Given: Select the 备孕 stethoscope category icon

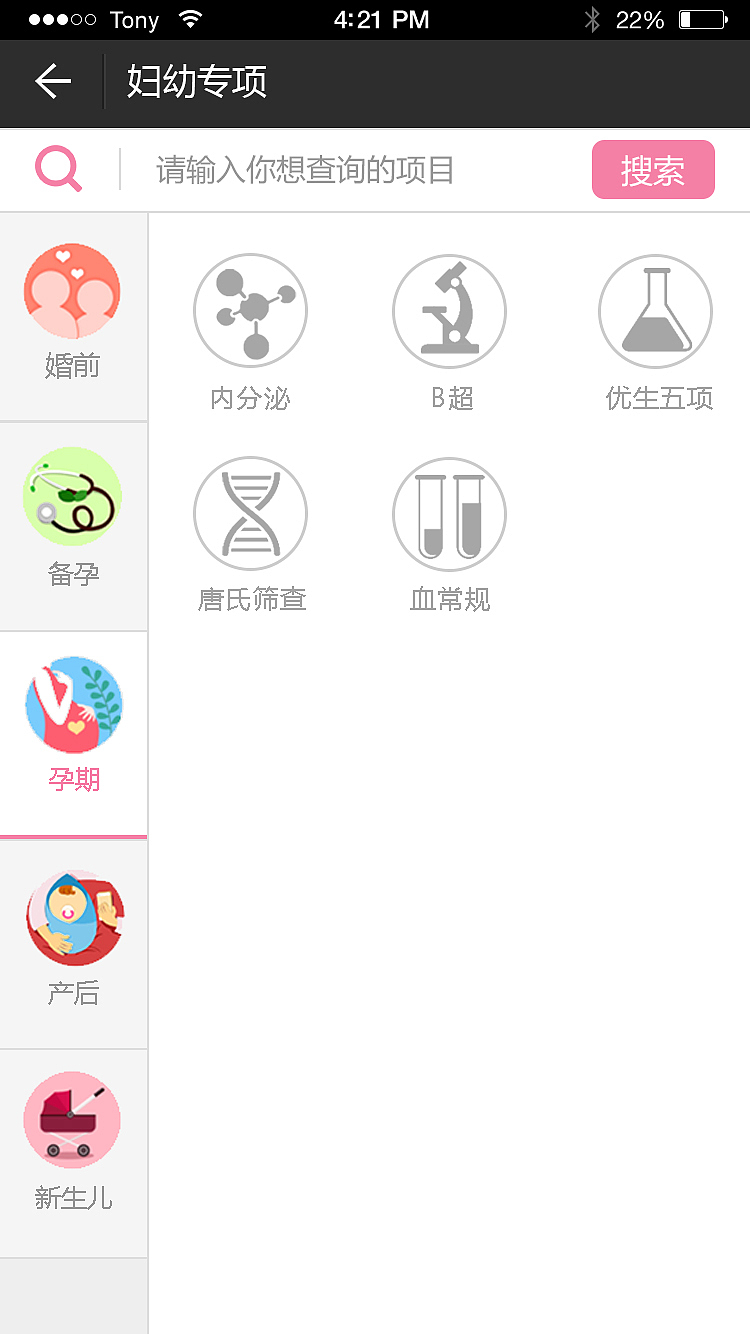Looking at the screenshot, I should pos(72,496).
